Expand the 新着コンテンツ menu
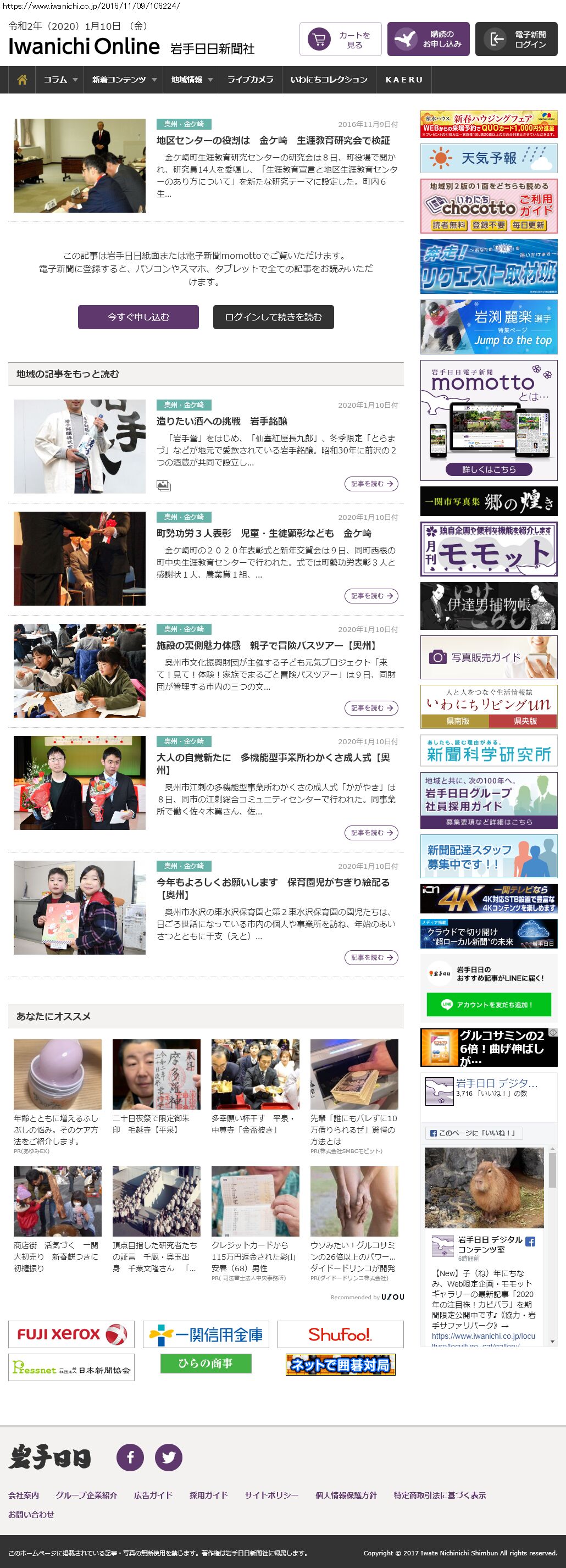Image resolution: width=566 pixels, height=1568 pixels. (124, 80)
